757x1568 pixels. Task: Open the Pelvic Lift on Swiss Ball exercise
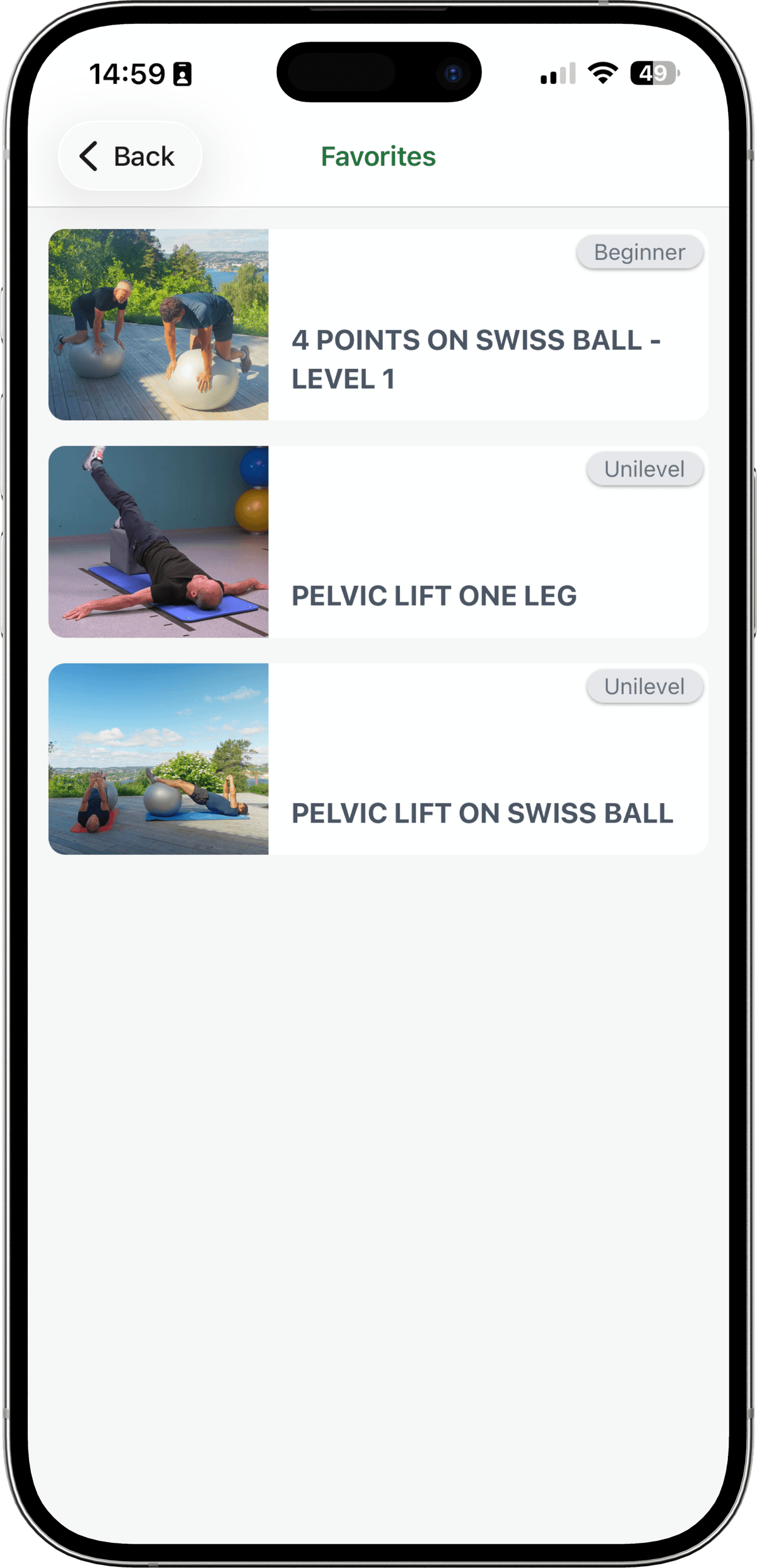pyautogui.click(x=378, y=759)
